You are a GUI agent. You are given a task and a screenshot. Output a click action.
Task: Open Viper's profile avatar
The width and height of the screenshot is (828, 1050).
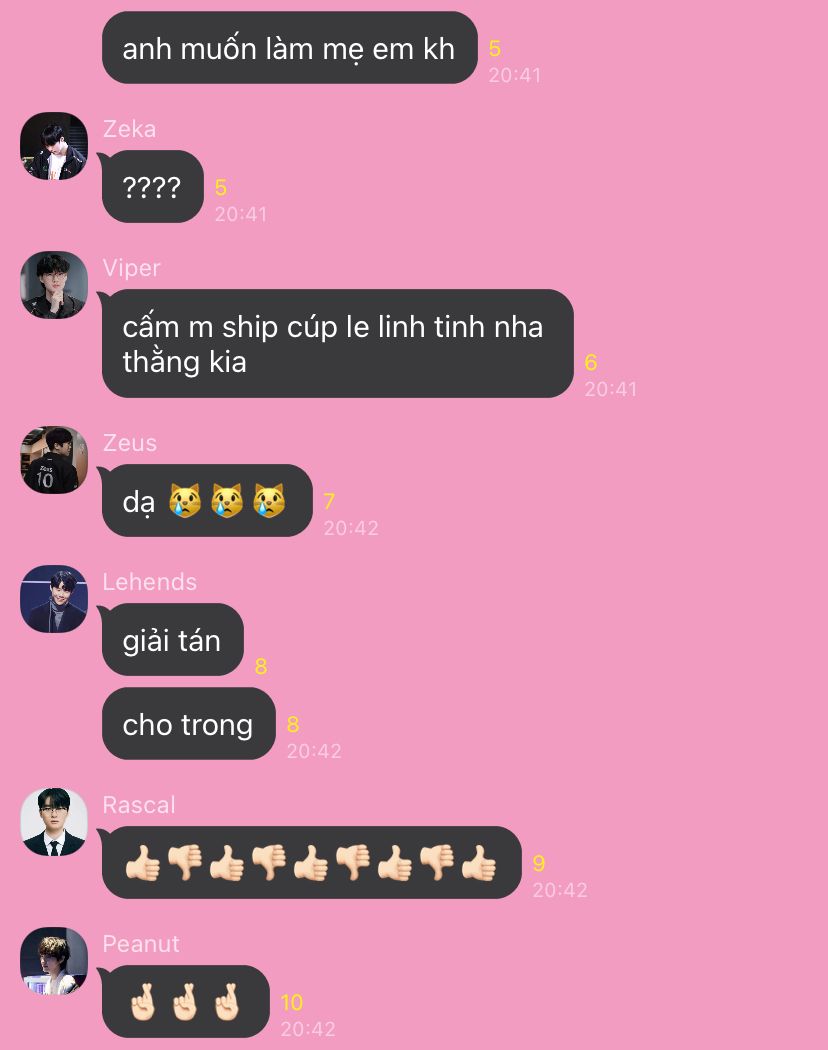[54, 285]
